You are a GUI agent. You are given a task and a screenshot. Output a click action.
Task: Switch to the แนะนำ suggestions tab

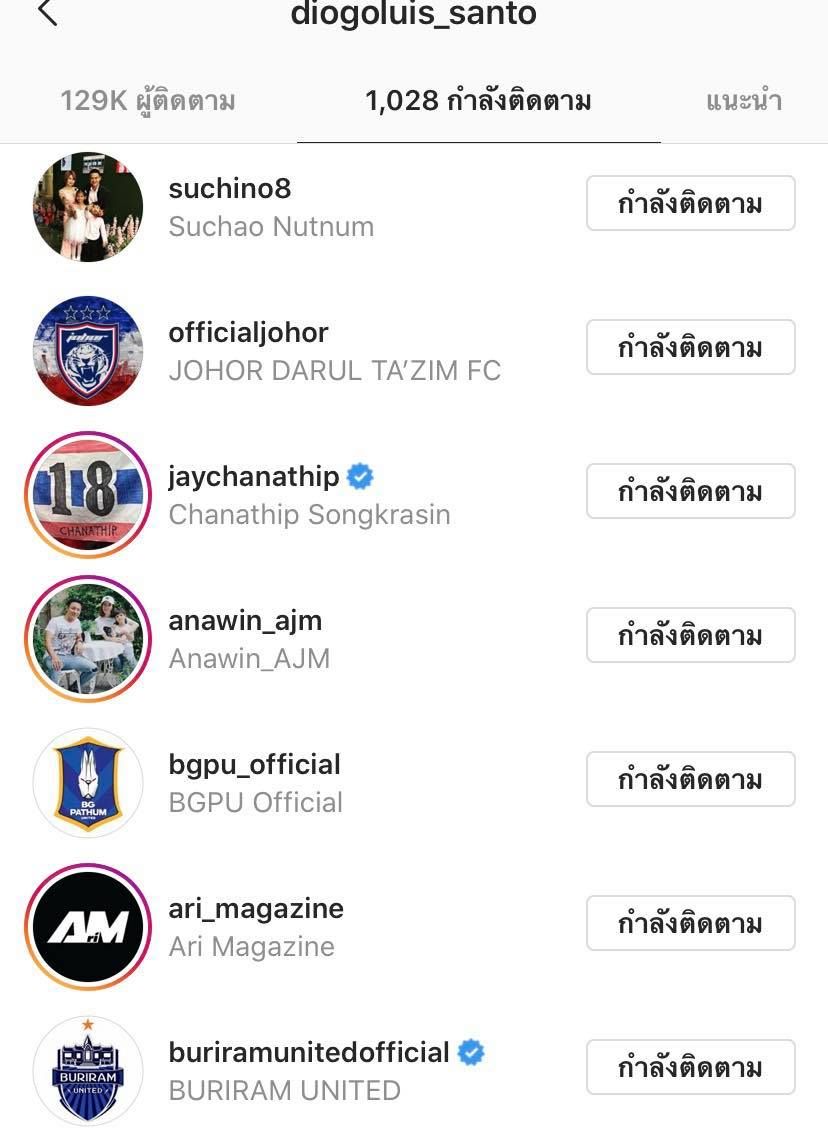pos(743,101)
